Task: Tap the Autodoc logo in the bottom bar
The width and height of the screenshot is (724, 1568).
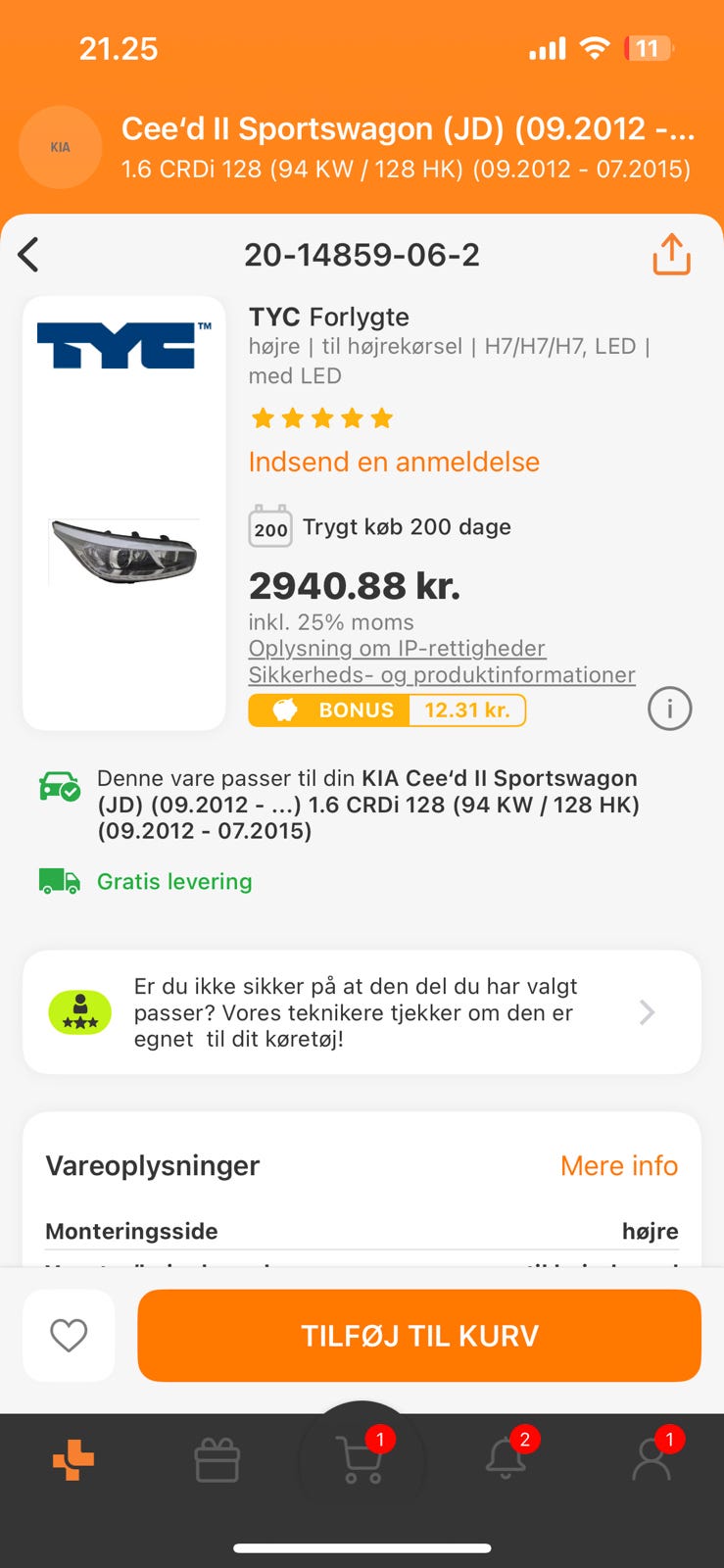Action: [x=72, y=1460]
